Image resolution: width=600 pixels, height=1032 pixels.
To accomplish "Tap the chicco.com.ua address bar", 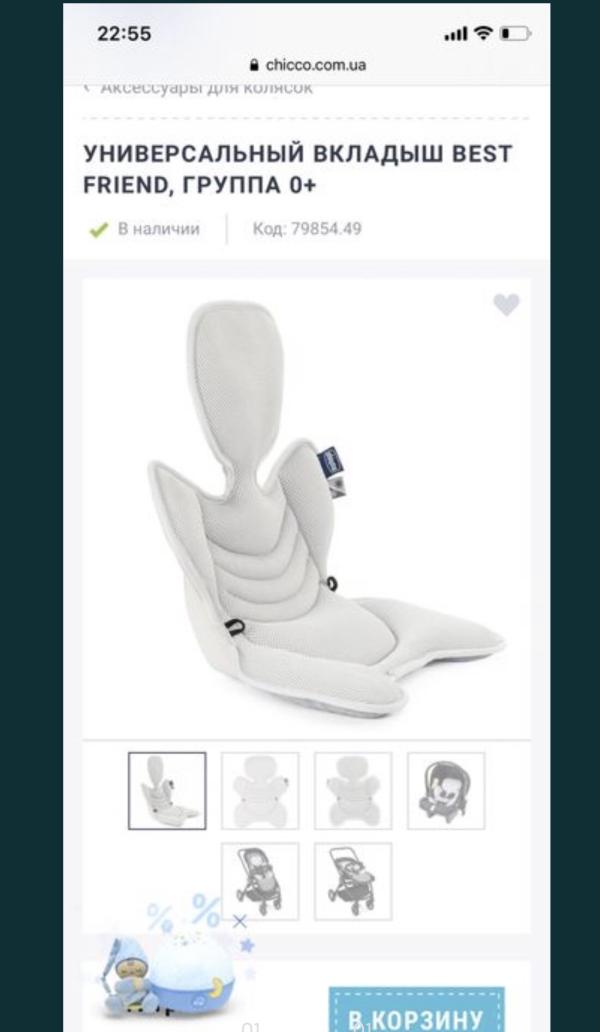I will (307, 64).
